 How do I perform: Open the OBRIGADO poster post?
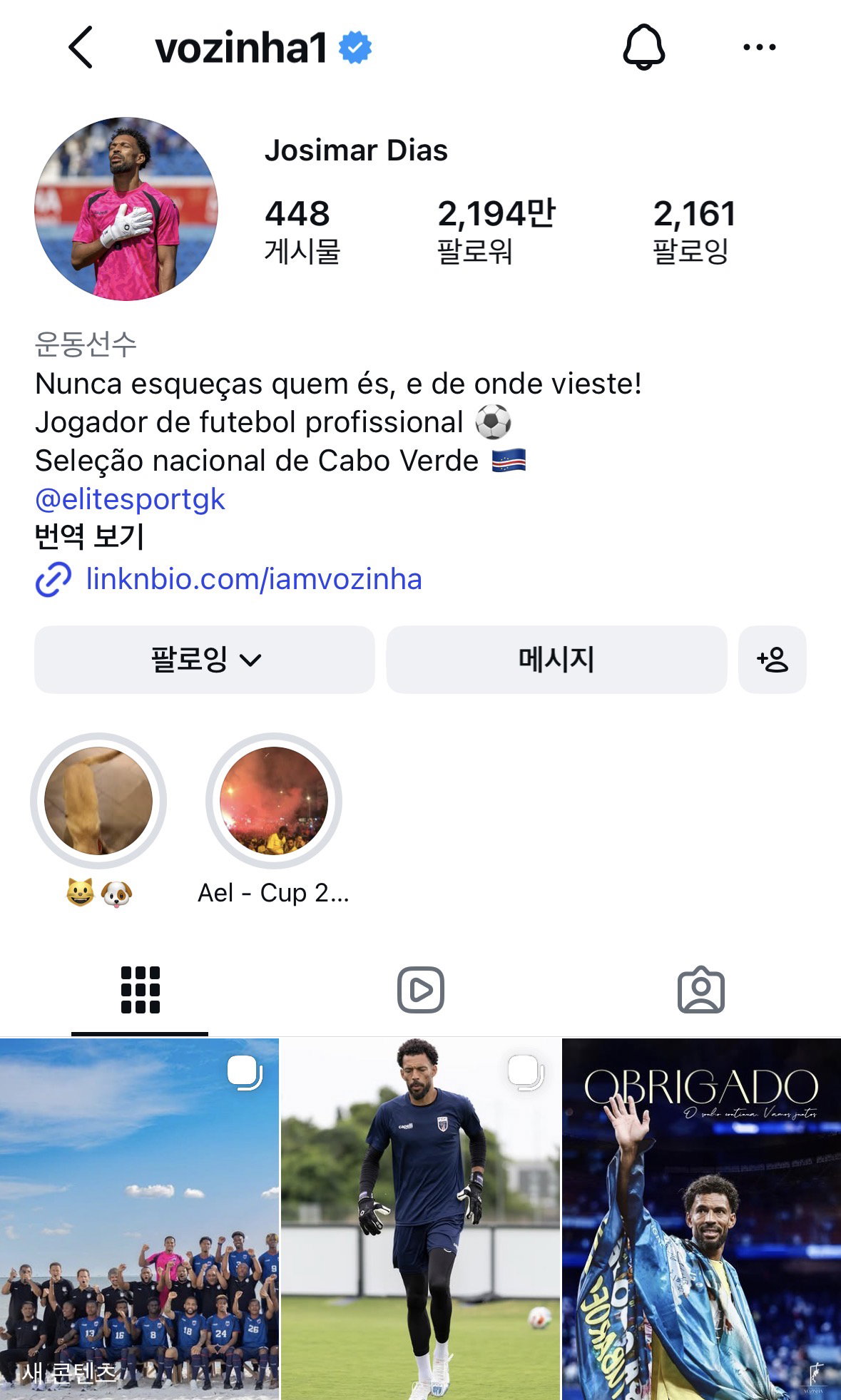pyautogui.click(x=702, y=1219)
